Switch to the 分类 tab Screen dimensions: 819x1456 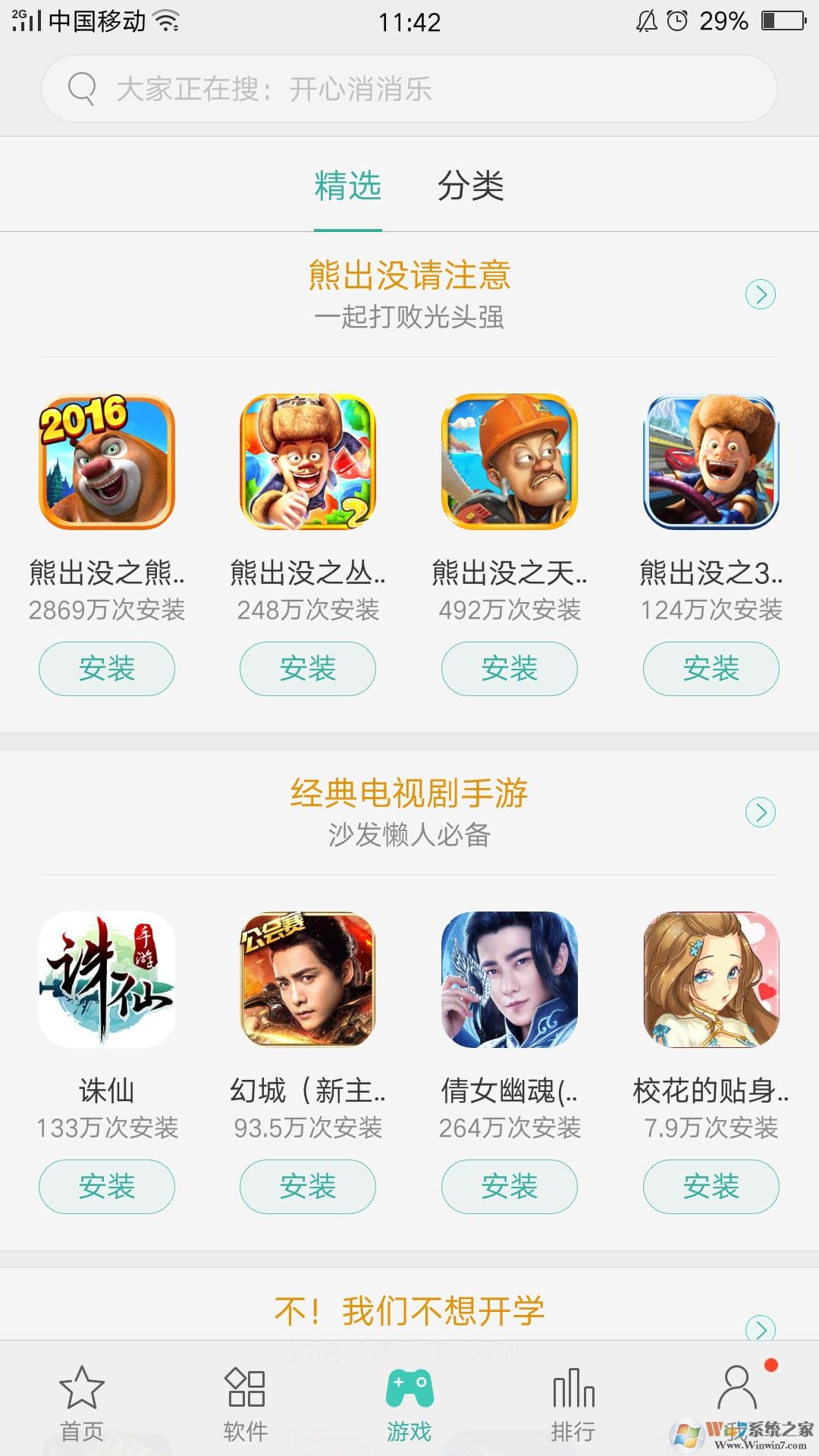pyautogui.click(x=472, y=186)
